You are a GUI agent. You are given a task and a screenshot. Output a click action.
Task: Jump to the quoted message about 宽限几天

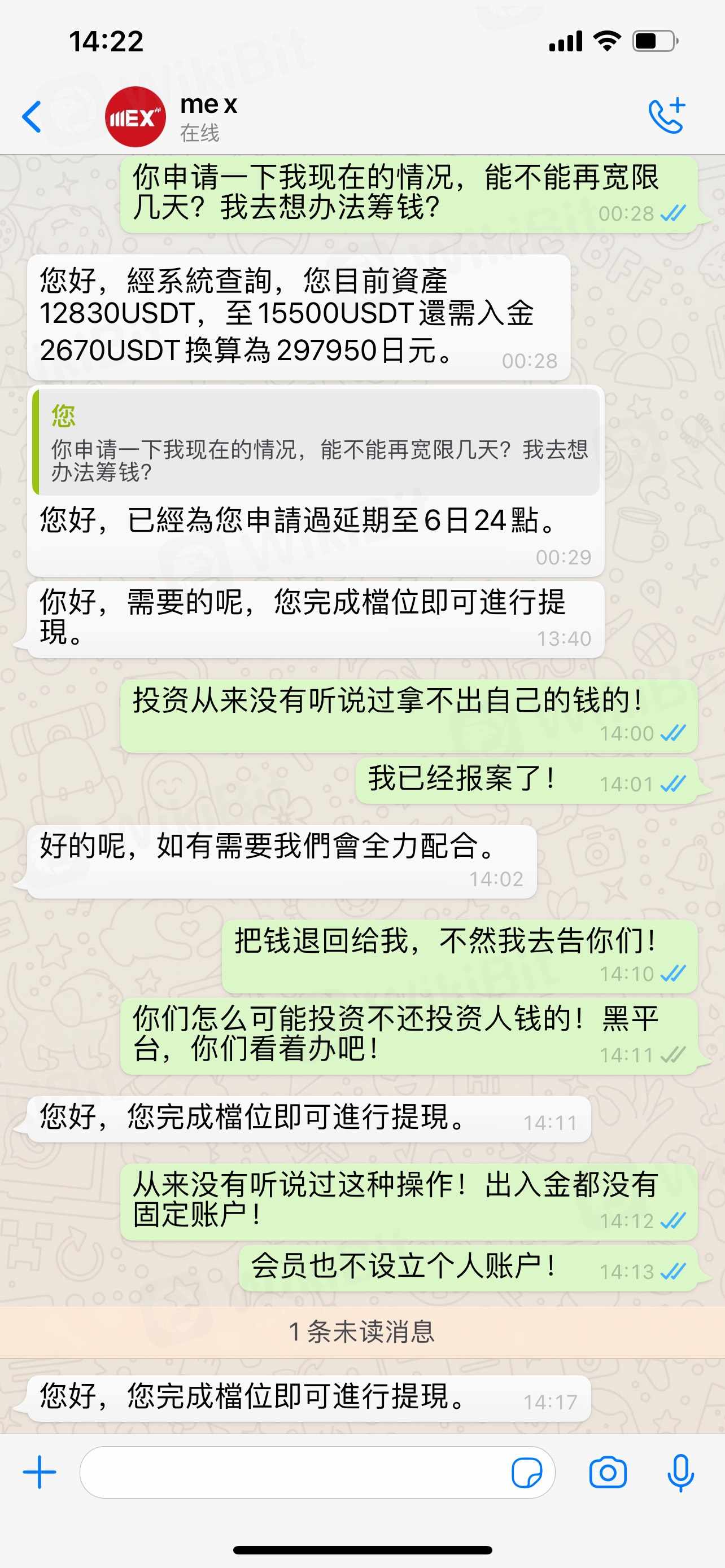click(317, 443)
